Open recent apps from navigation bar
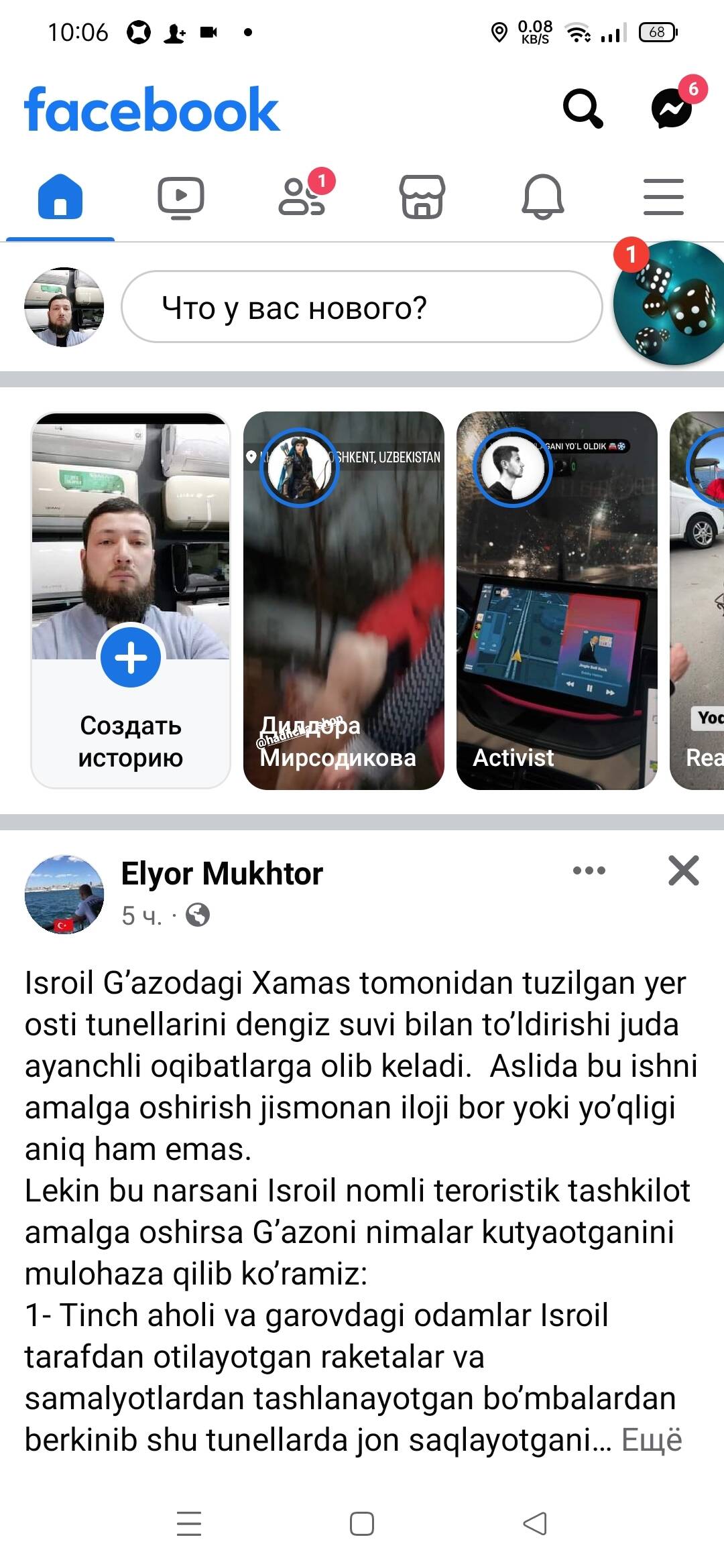The image size is (724, 1568). pos(189,1524)
